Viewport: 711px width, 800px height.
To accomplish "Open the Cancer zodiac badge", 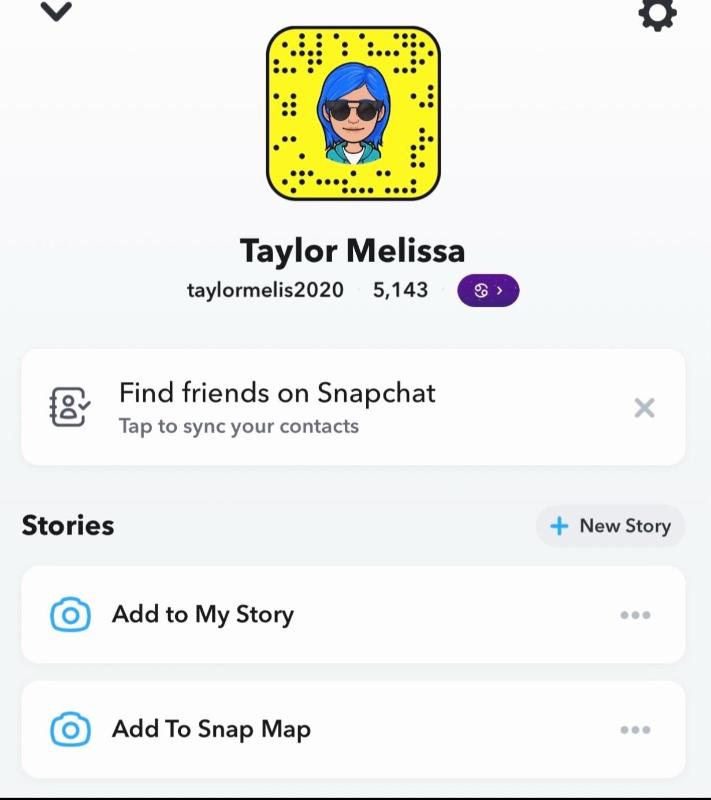I will coord(488,291).
